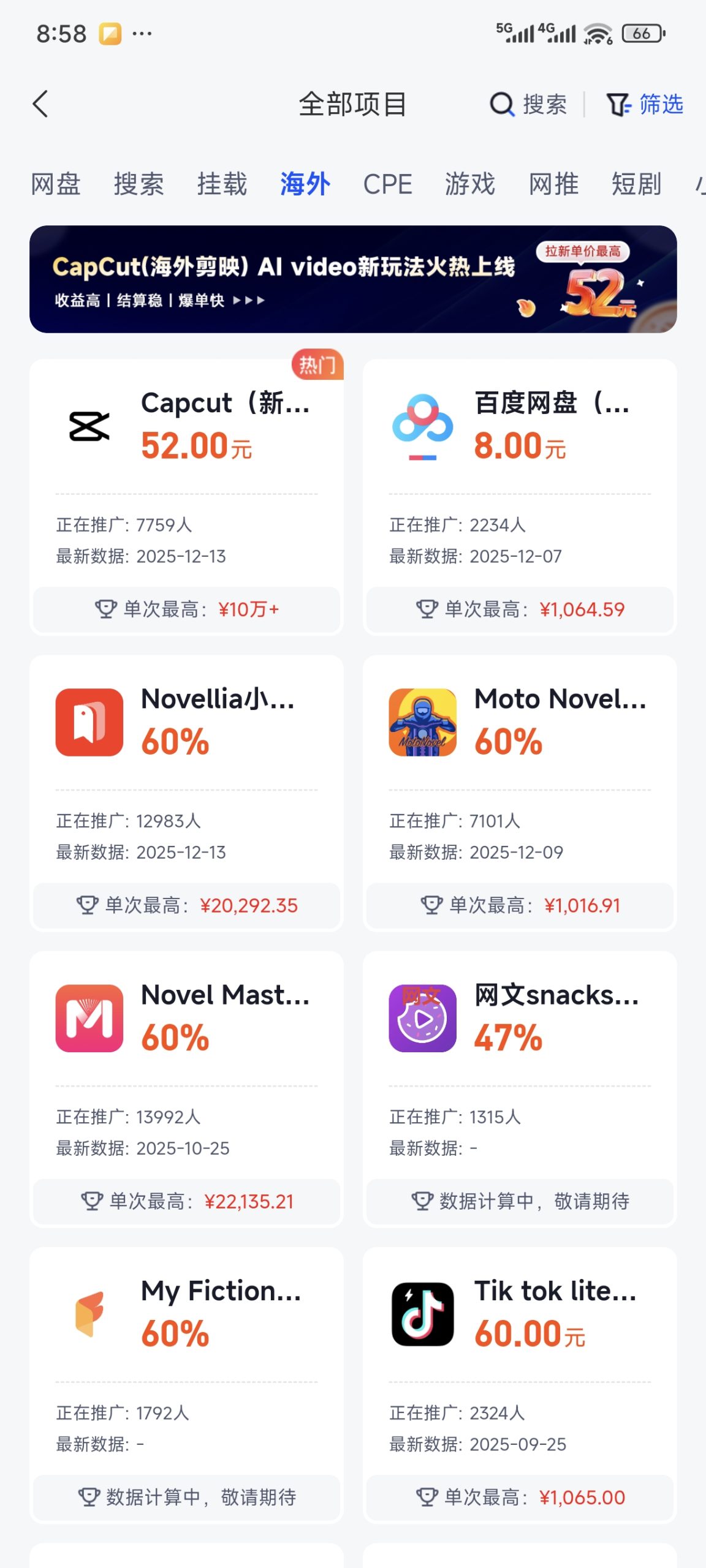Go back using the top-left arrow

(x=40, y=104)
